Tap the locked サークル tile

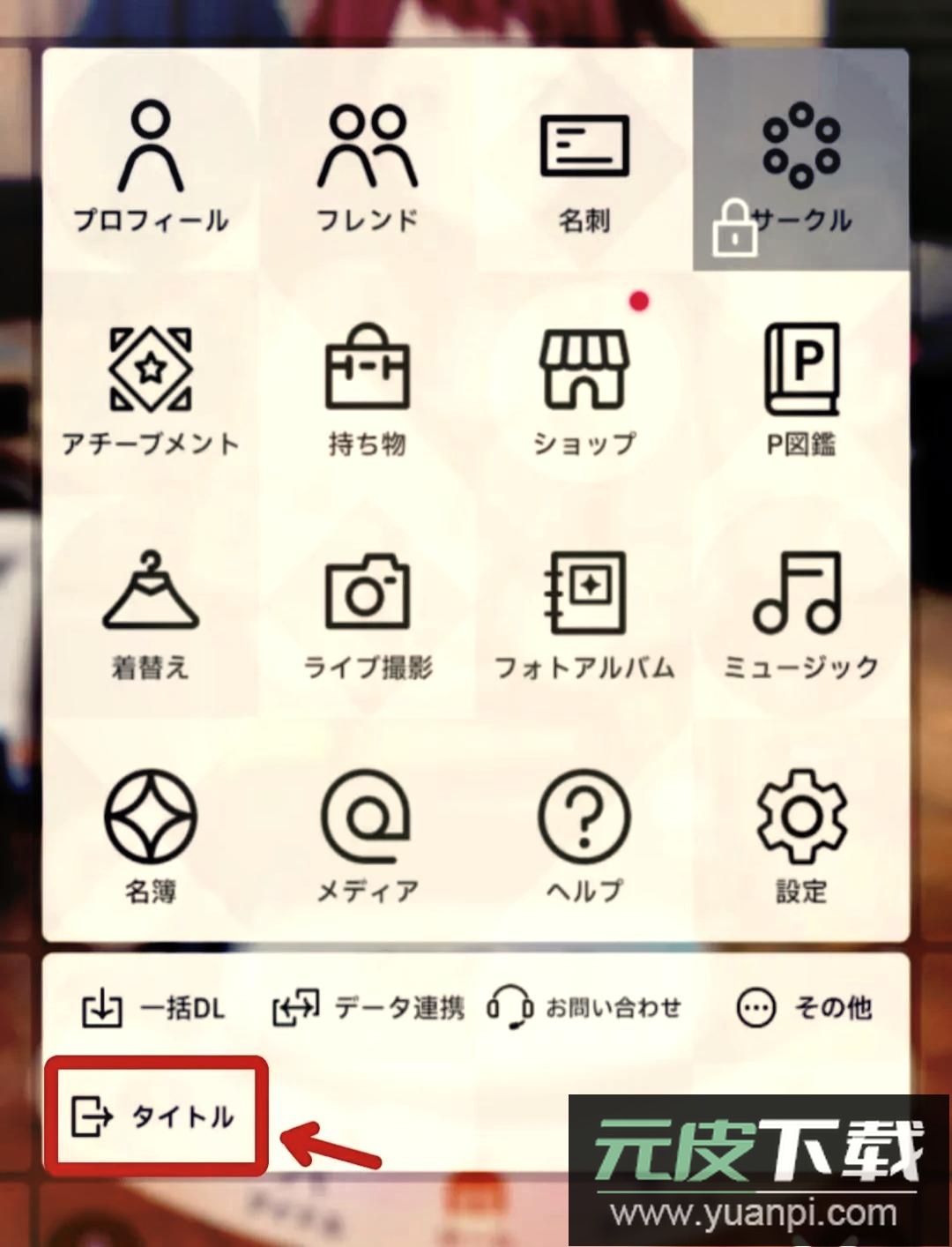click(x=800, y=164)
